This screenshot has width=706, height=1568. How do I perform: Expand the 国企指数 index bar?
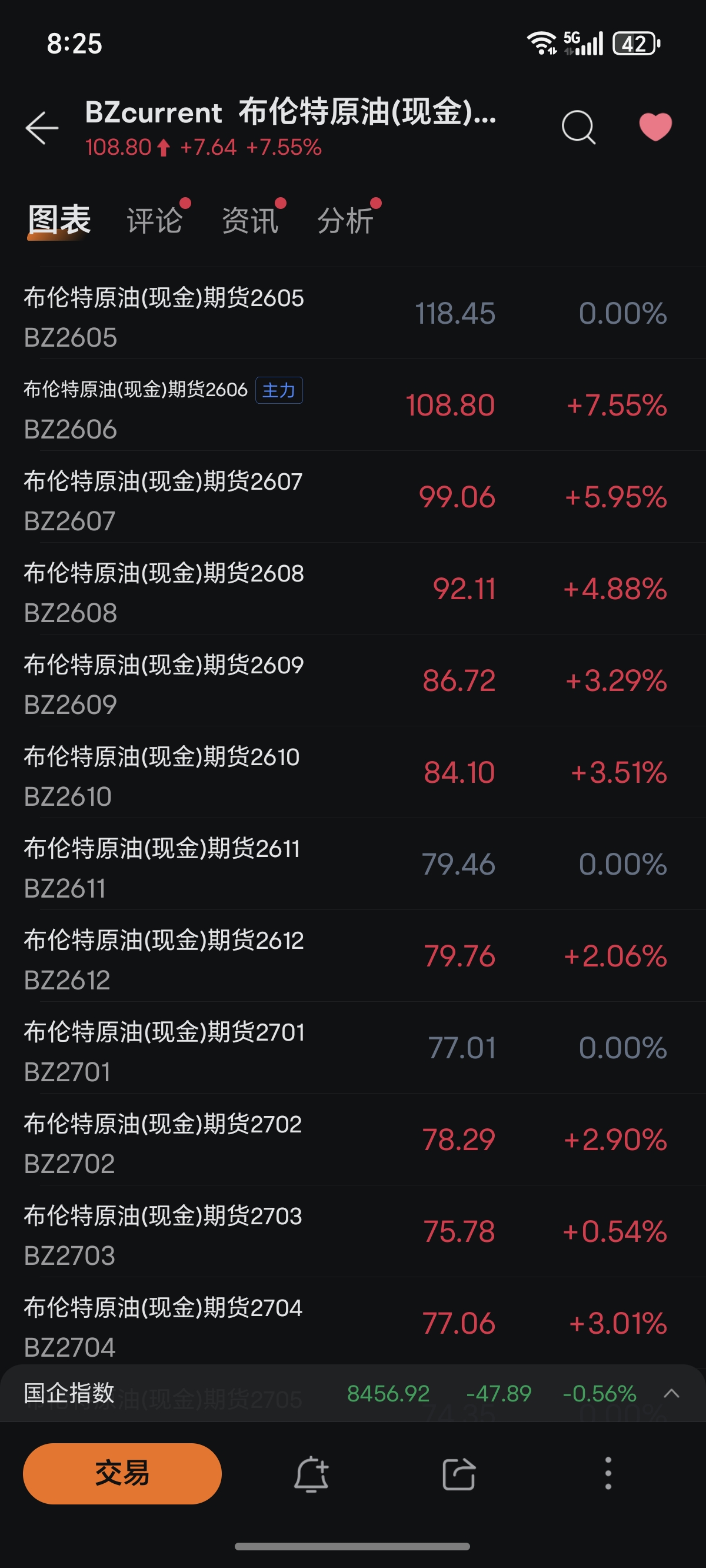[671, 1393]
